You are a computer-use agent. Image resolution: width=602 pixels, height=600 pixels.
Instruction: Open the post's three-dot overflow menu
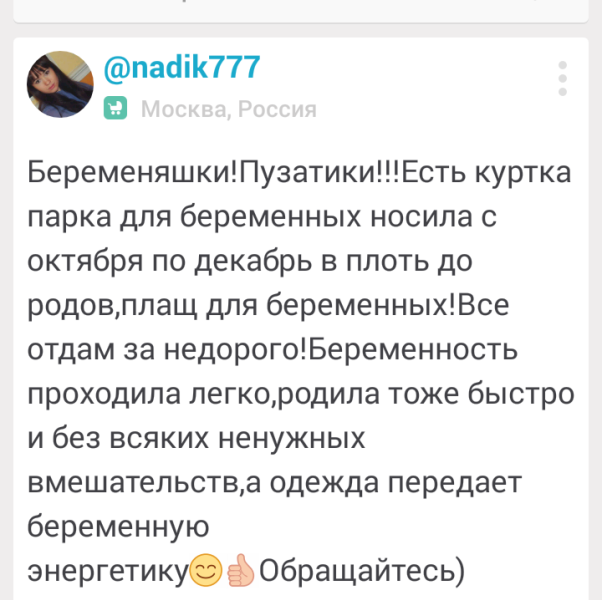[x=562, y=78]
